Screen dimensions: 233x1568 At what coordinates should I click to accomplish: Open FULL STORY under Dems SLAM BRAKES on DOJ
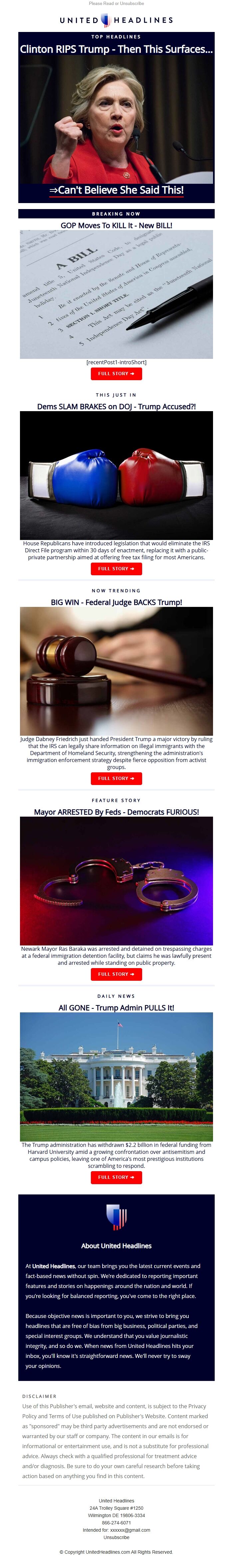pos(116,569)
